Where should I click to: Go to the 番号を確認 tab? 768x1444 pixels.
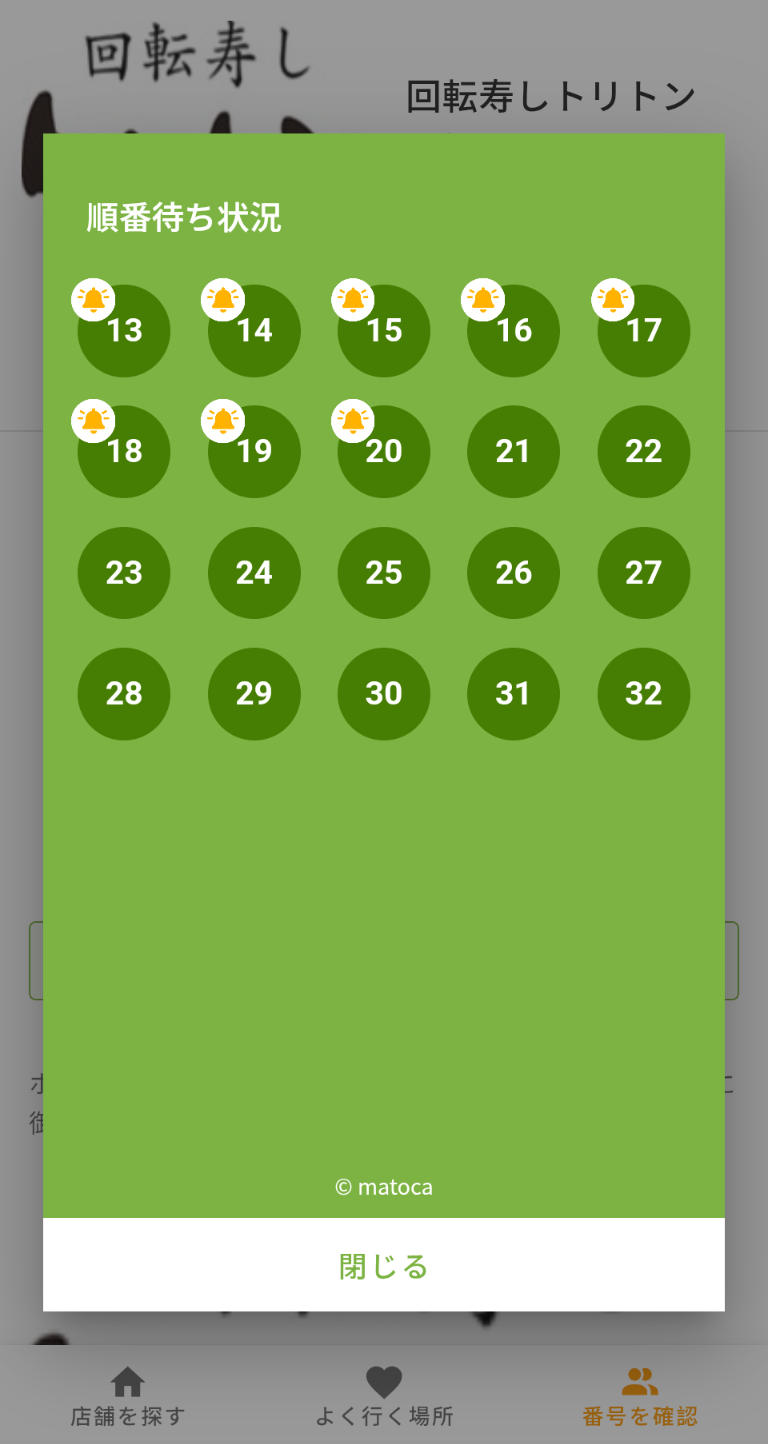640,1397
